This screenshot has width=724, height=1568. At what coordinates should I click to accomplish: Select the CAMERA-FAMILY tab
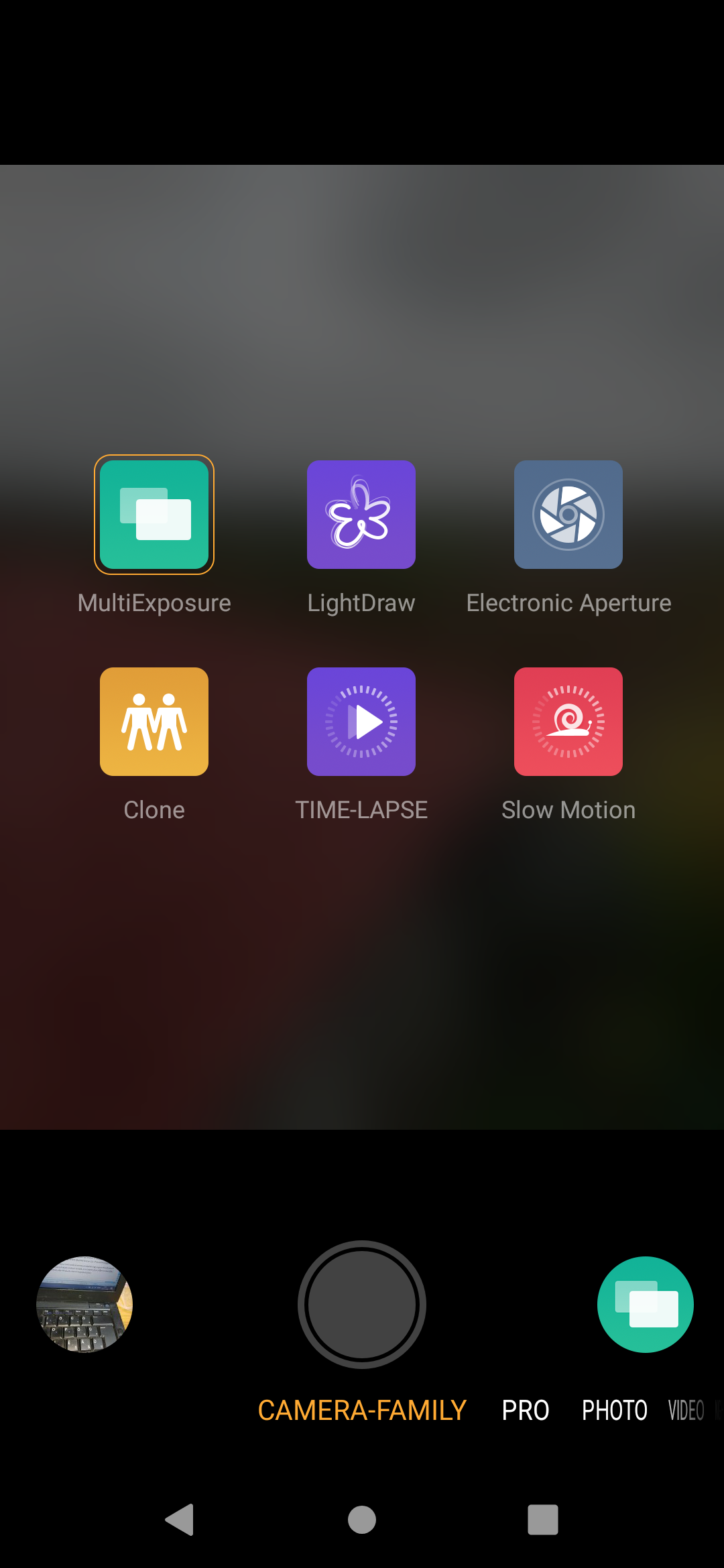click(x=362, y=1411)
